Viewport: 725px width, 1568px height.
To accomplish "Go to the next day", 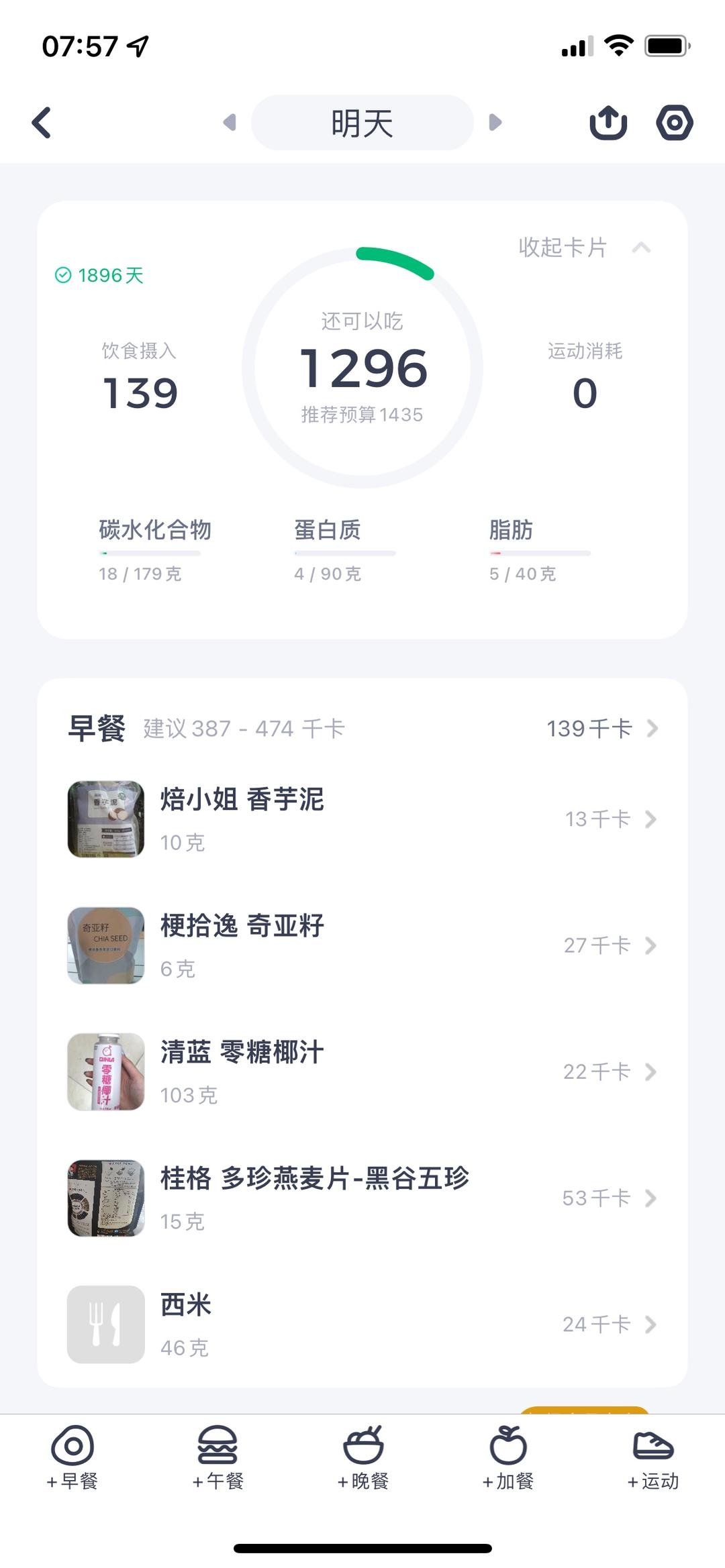I will (495, 122).
